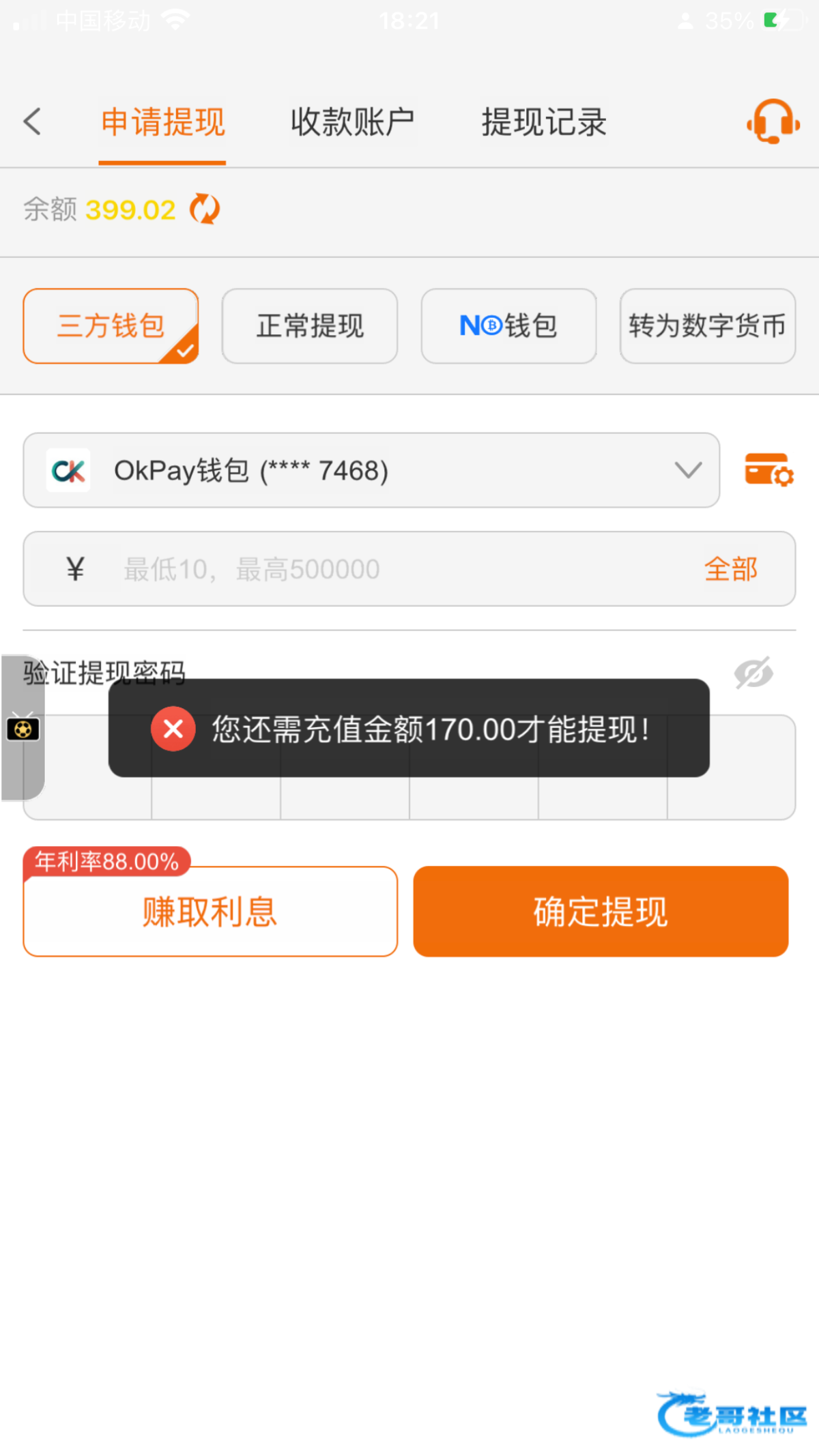Open wallet card settings icon
The image size is (819, 1456).
coord(769,470)
